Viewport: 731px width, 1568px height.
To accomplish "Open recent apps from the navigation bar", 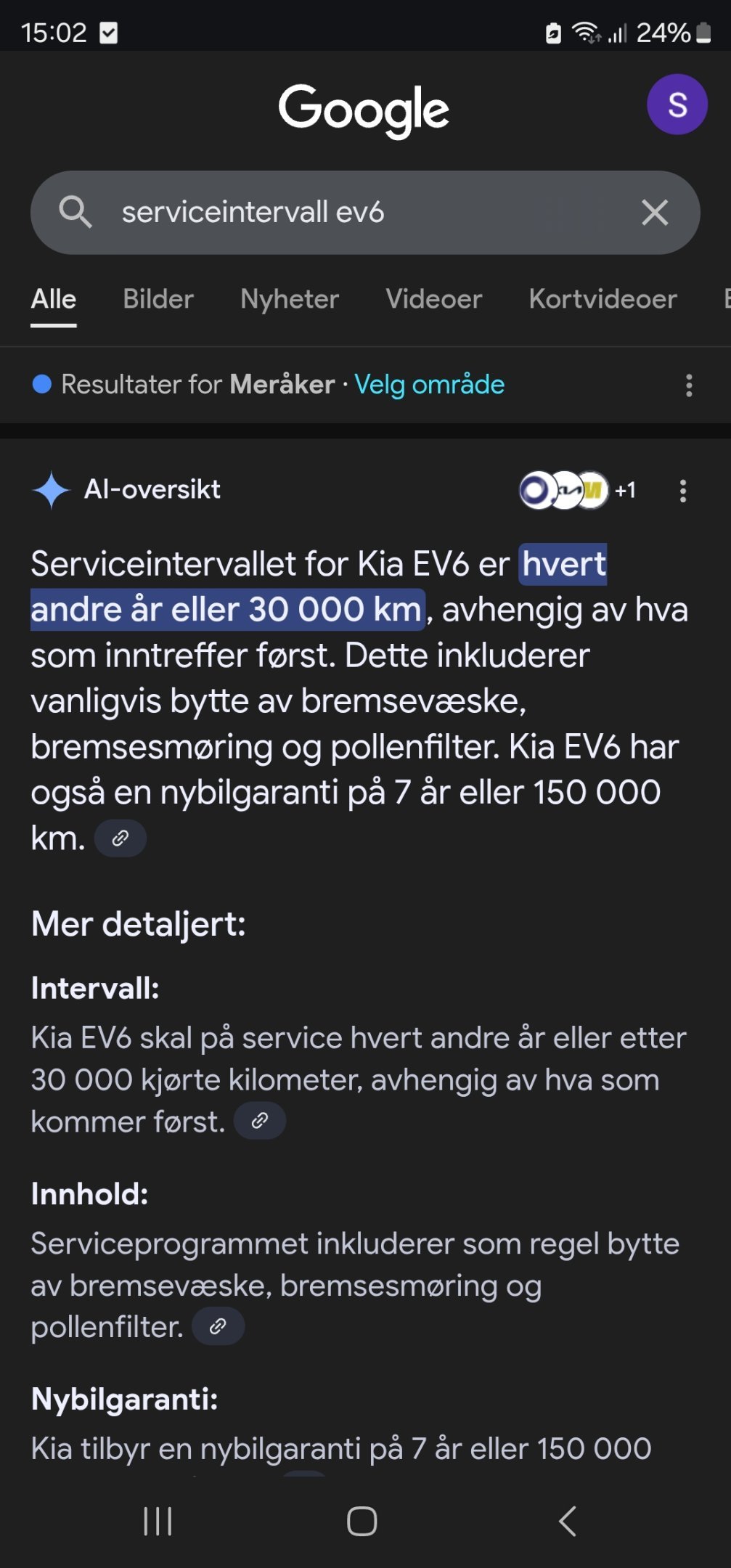I will point(158,1521).
